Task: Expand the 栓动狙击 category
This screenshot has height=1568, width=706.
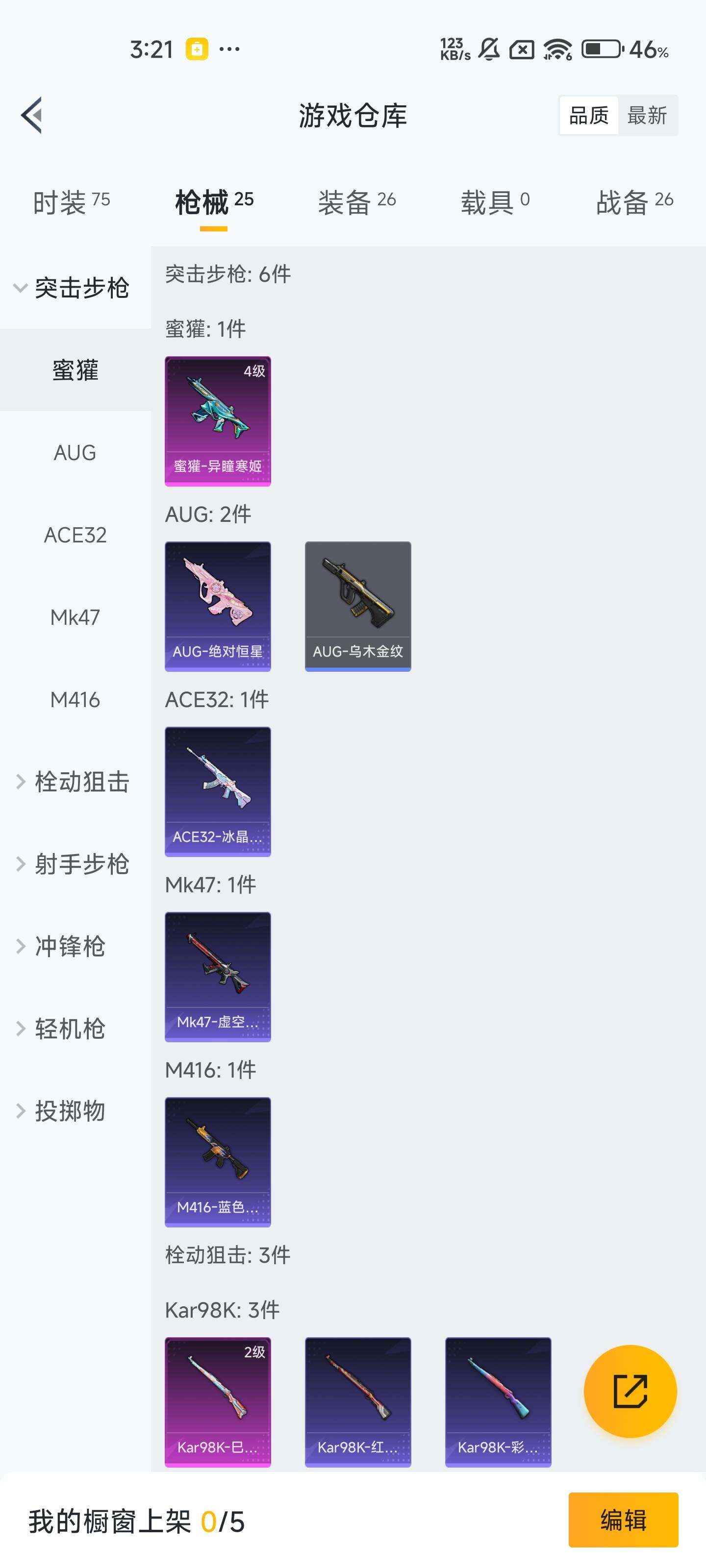Action: pyautogui.click(x=73, y=782)
